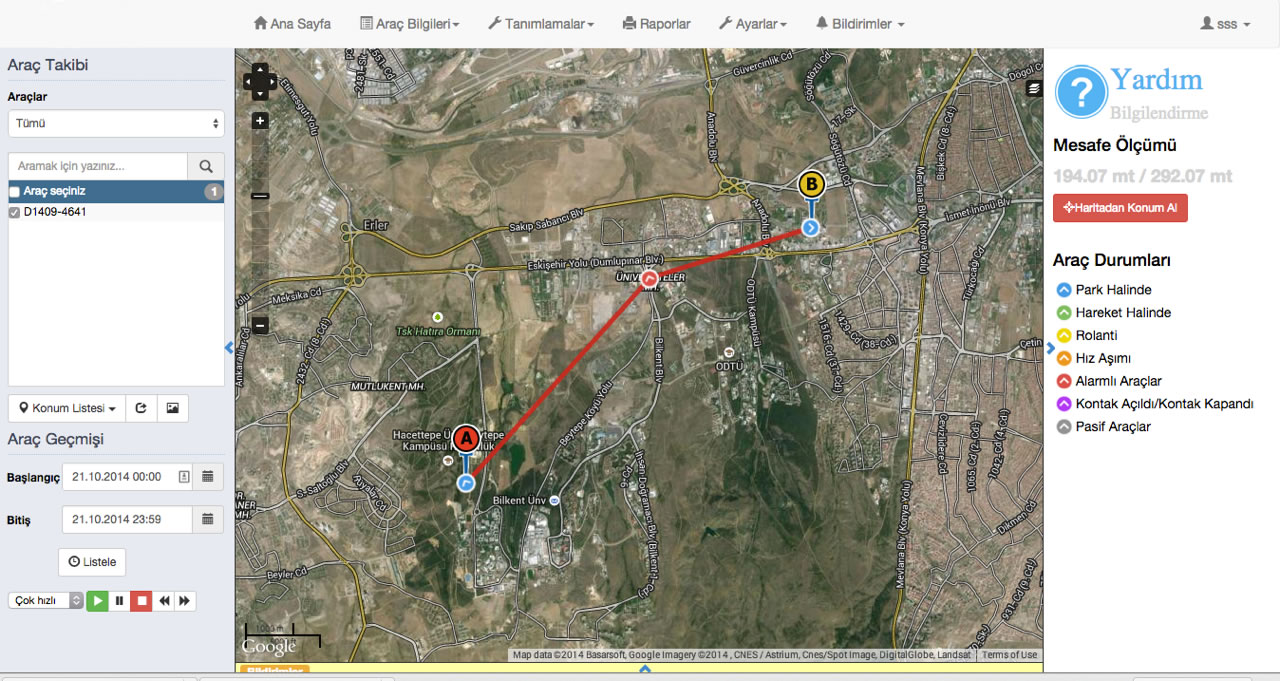The image size is (1280, 681).
Task: Tap the Listele button
Action: [x=92, y=562]
